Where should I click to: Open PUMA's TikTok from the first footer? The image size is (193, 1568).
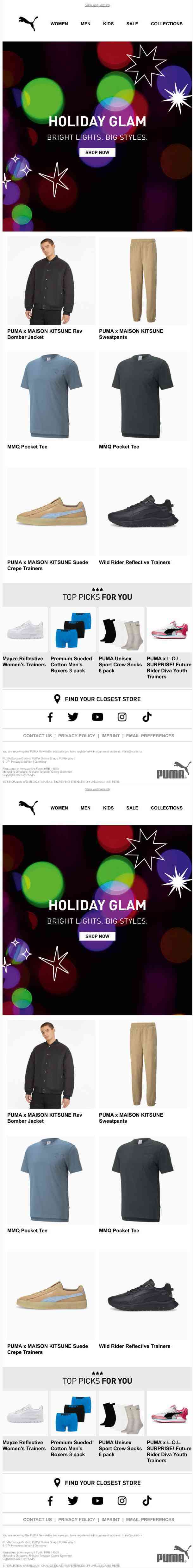coord(146,716)
